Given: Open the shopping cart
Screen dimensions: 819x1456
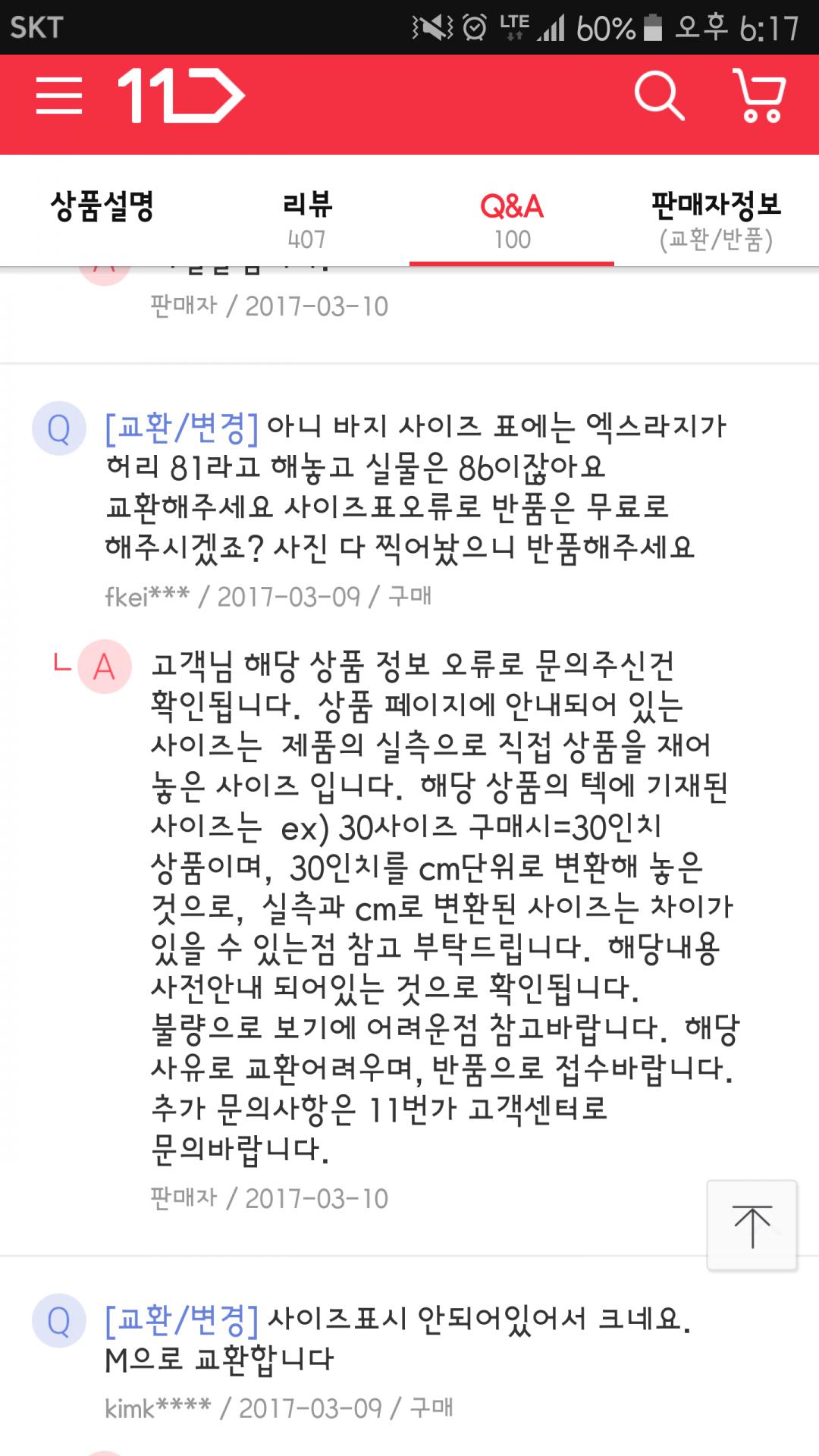Looking at the screenshot, I should [x=759, y=96].
